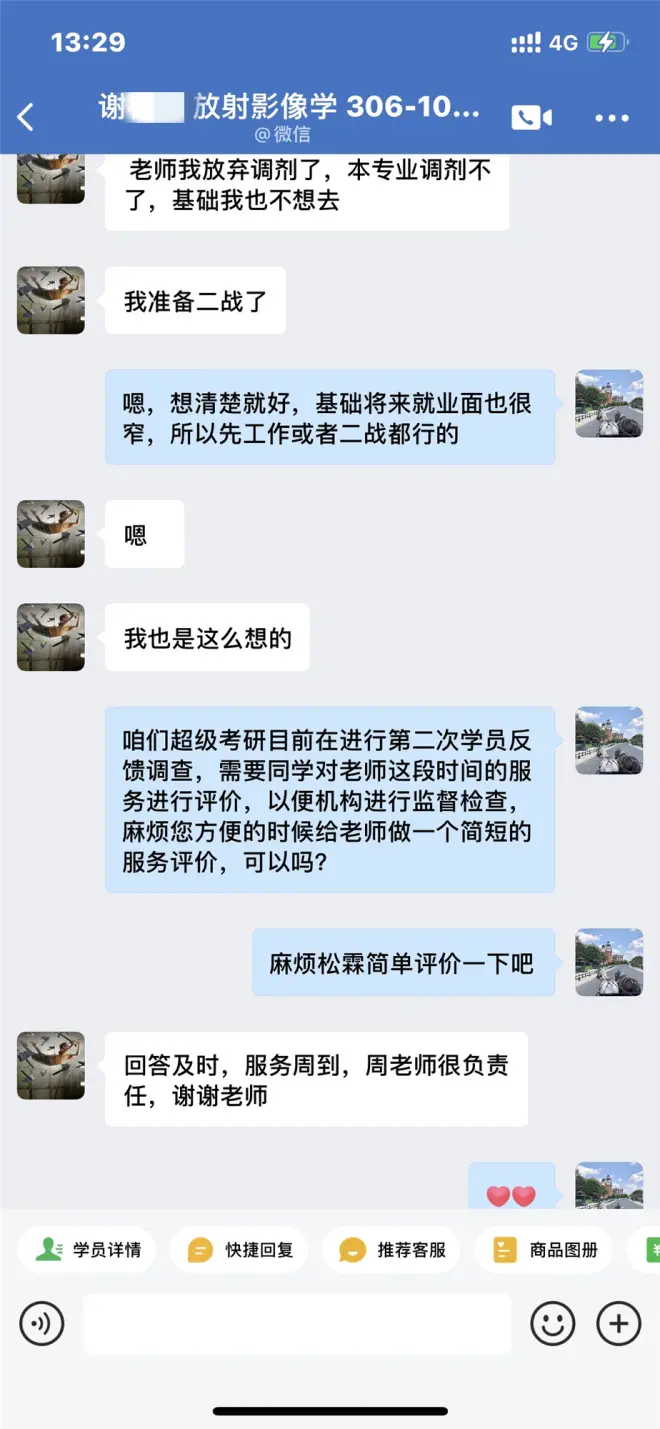This screenshot has width=660, height=1429.
Task: Start a video call
Action: [531, 117]
